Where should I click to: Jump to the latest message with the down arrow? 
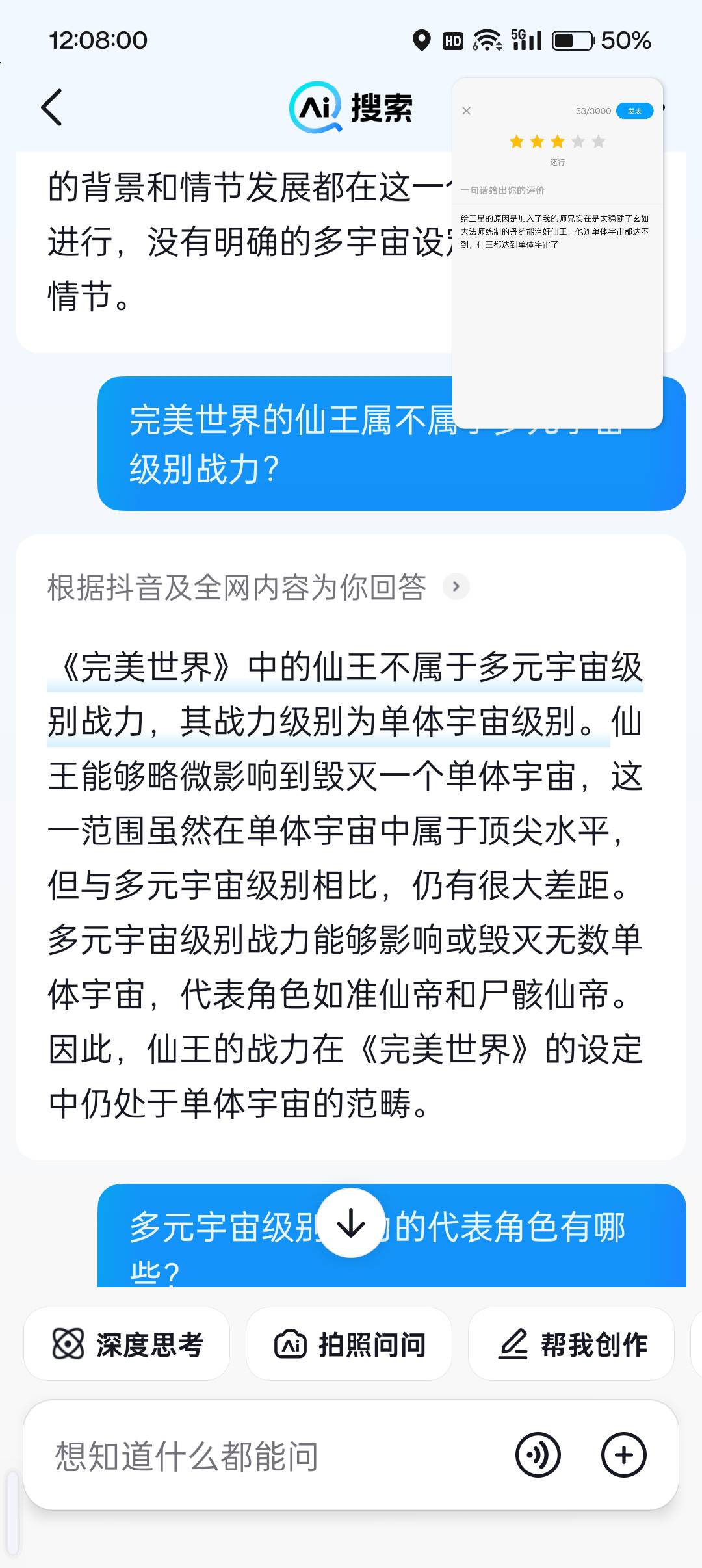(351, 1223)
